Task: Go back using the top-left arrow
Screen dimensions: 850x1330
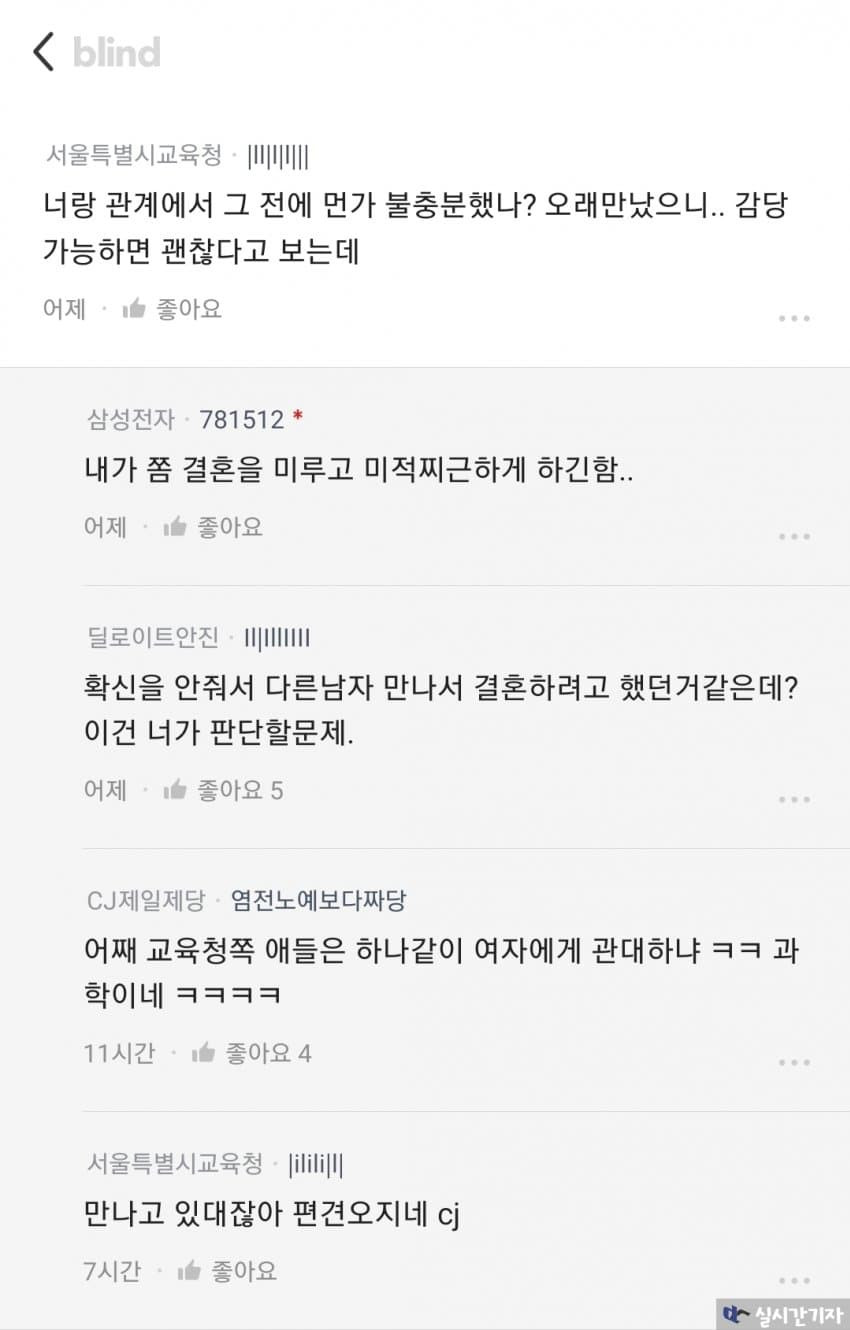Action: point(43,52)
